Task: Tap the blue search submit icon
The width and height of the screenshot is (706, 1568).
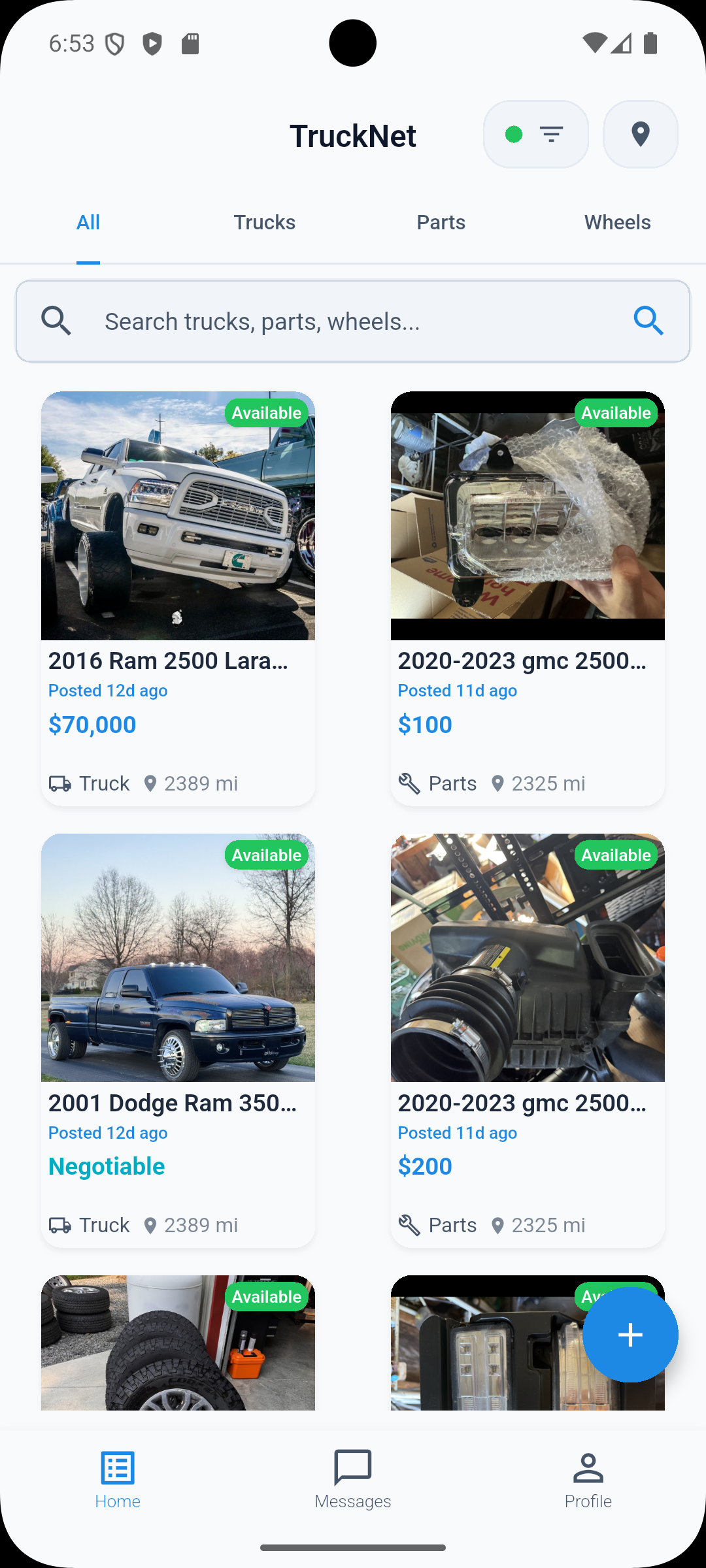Action: click(648, 321)
